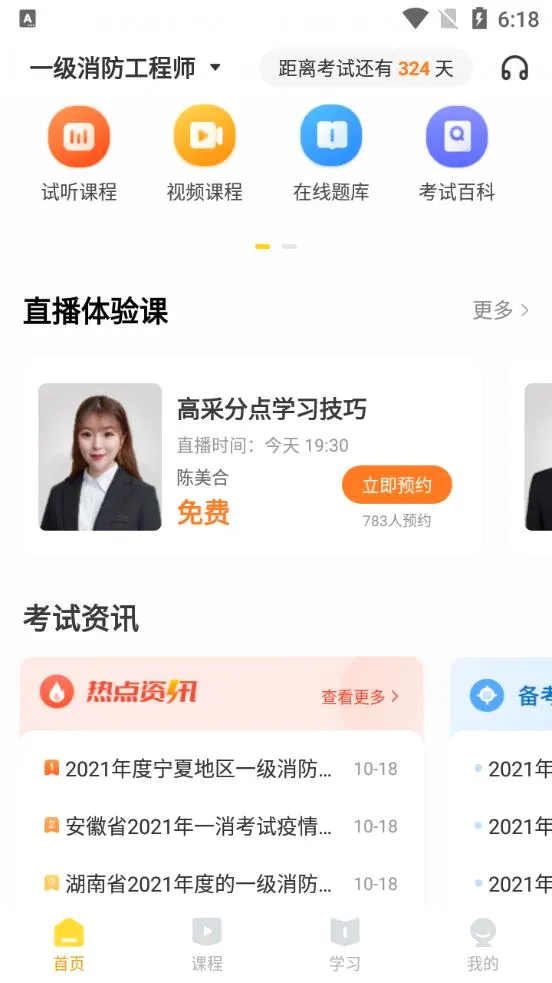Open 视频课程 video courses
This screenshot has width=552, height=983.
(x=205, y=154)
